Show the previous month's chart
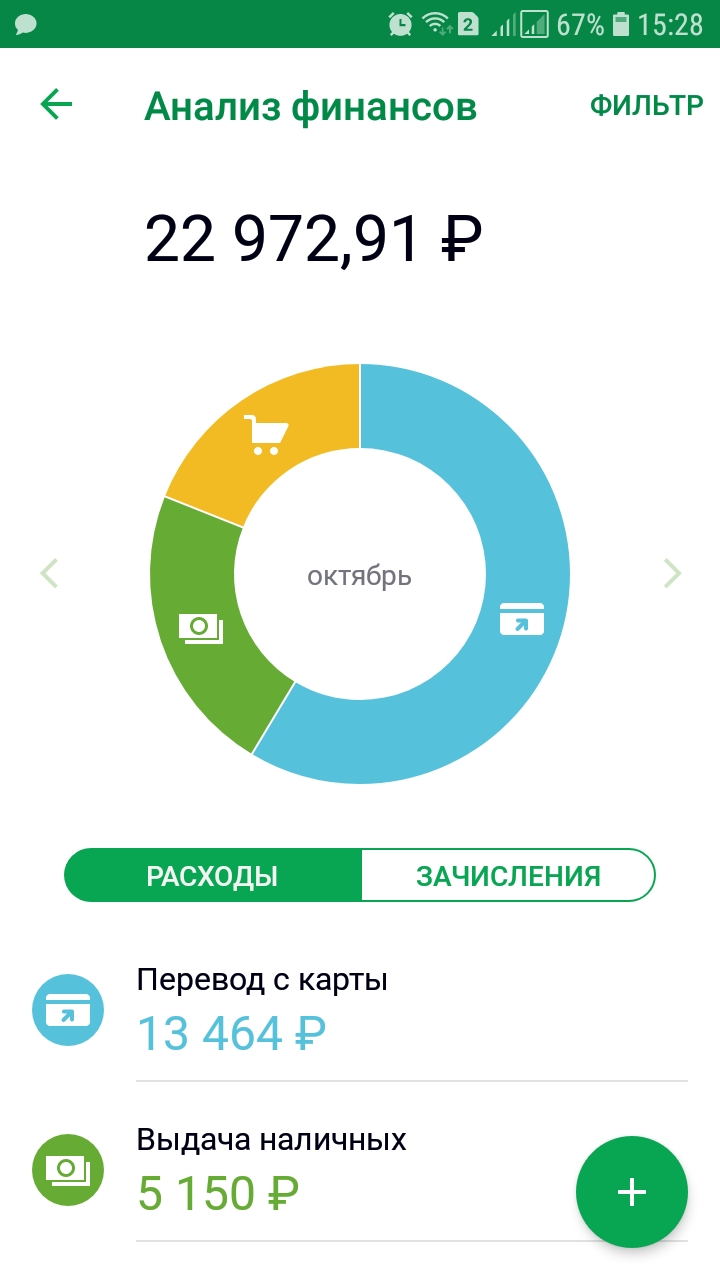720x1280 pixels. pyautogui.click(x=49, y=573)
